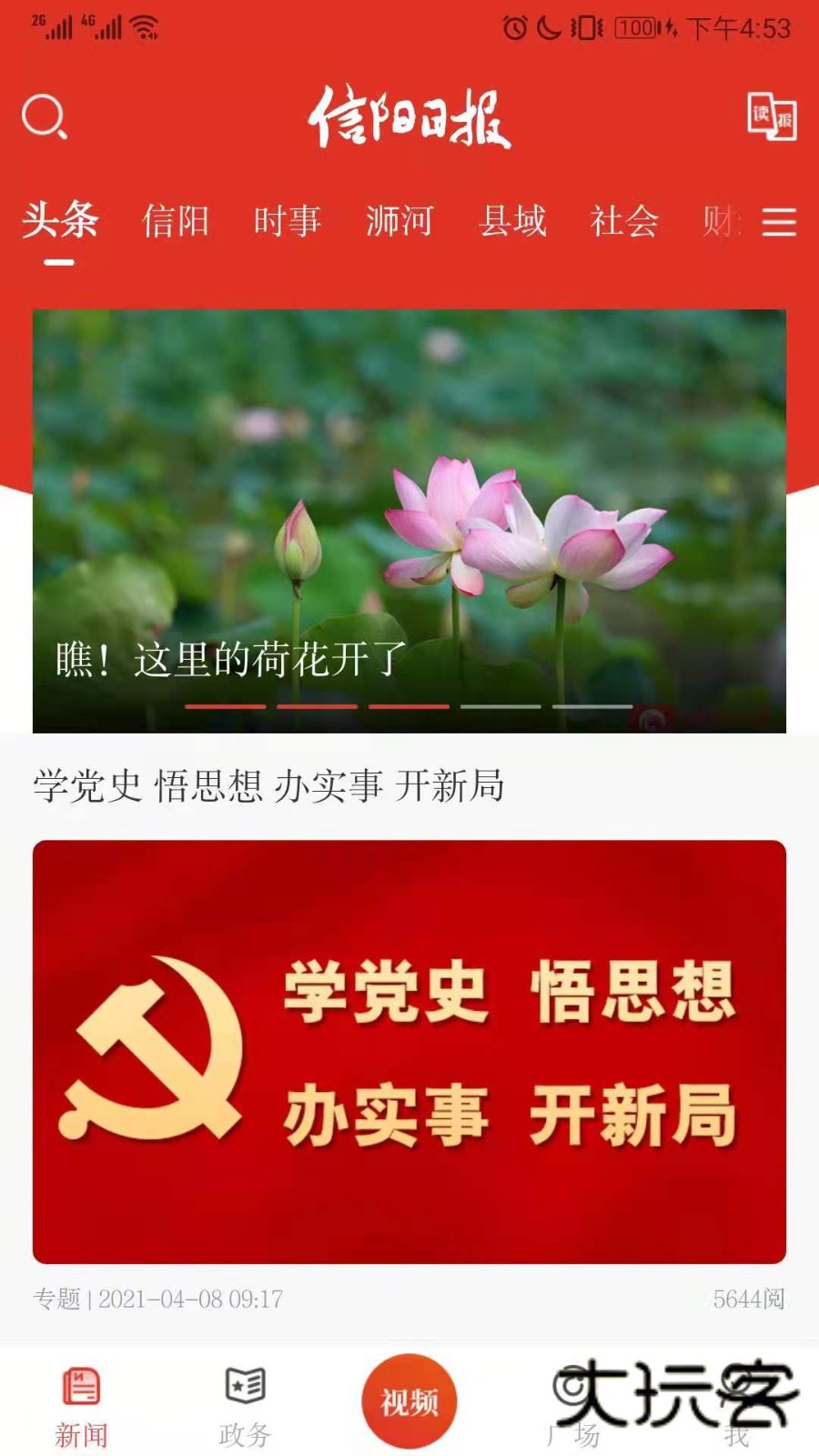
Task: Open the search icon
Action: tap(44, 117)
